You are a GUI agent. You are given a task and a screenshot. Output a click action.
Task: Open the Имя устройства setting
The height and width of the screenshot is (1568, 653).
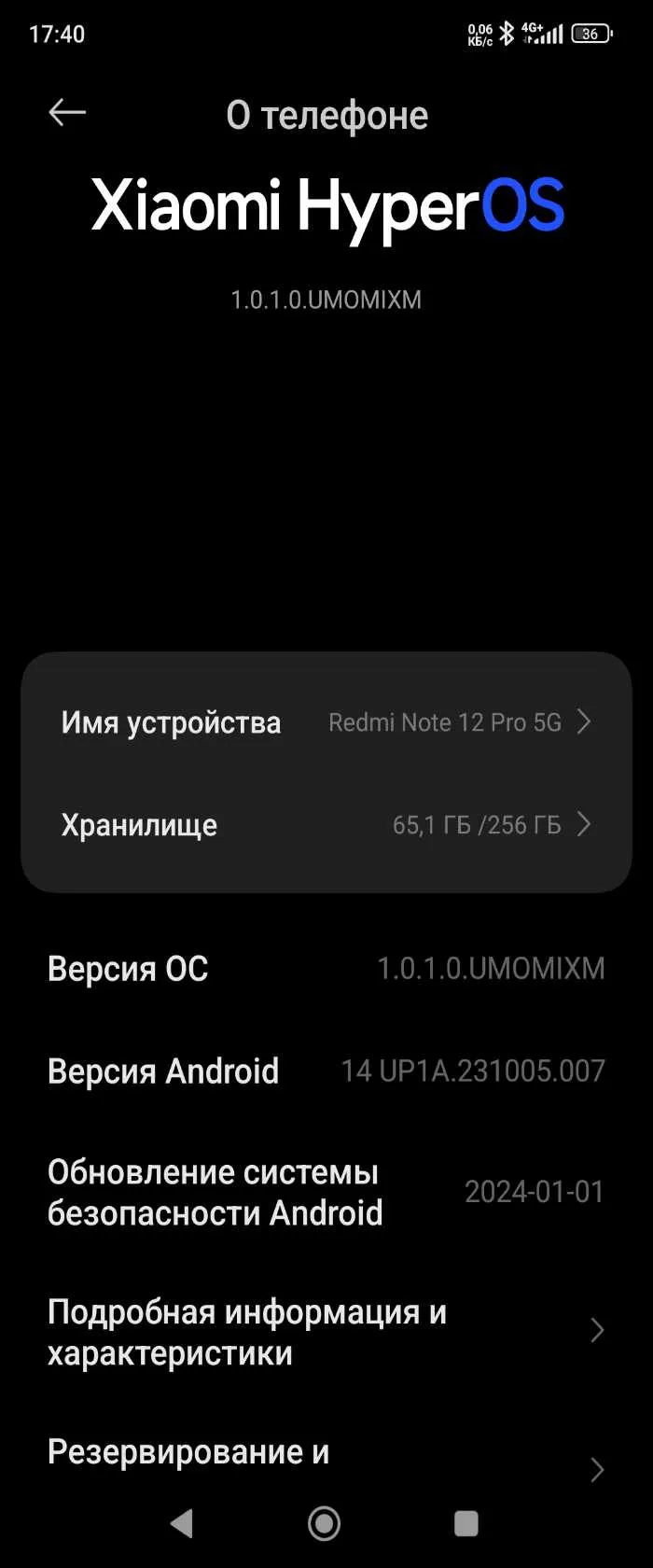[x=326, y=722]
